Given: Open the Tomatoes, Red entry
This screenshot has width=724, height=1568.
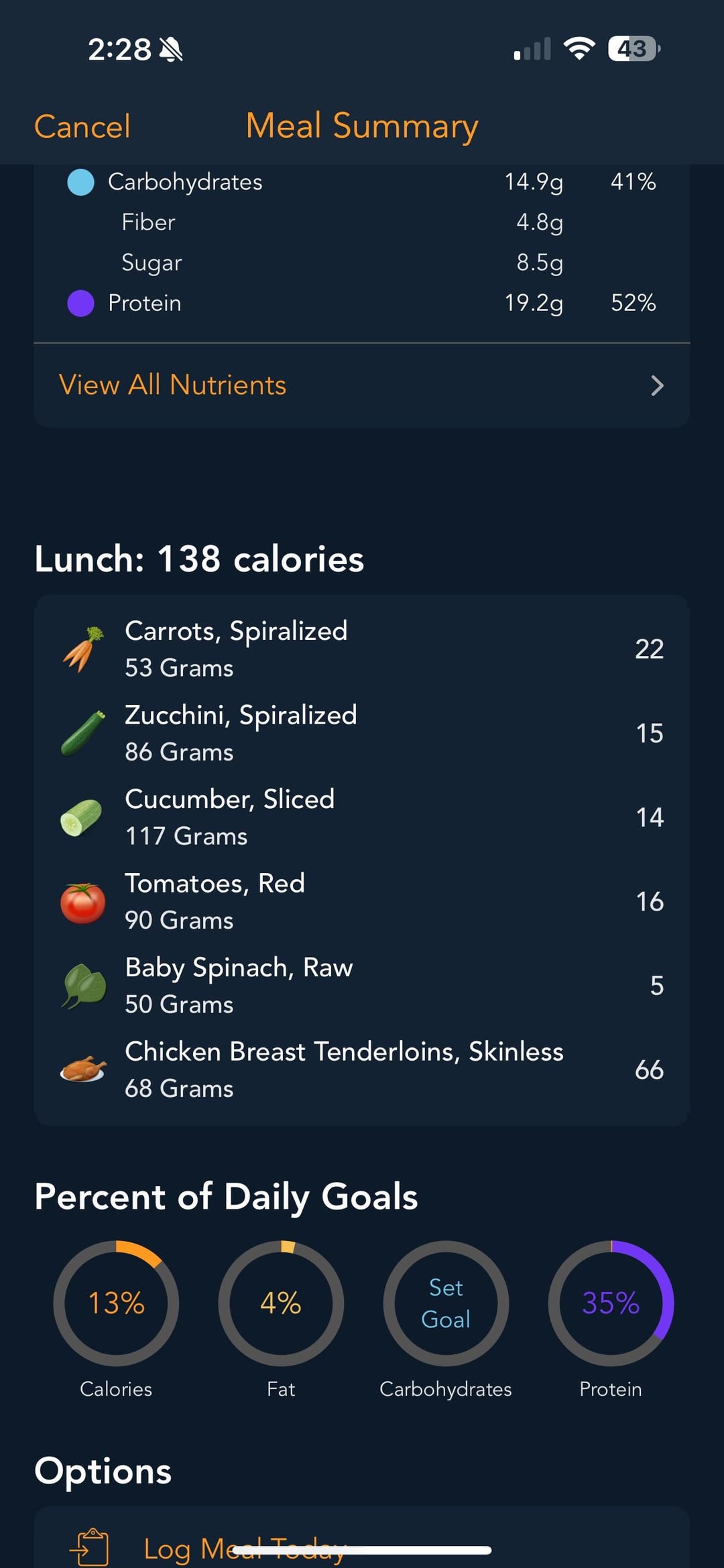Looking at the screenshot, I should tap(362, 901).
